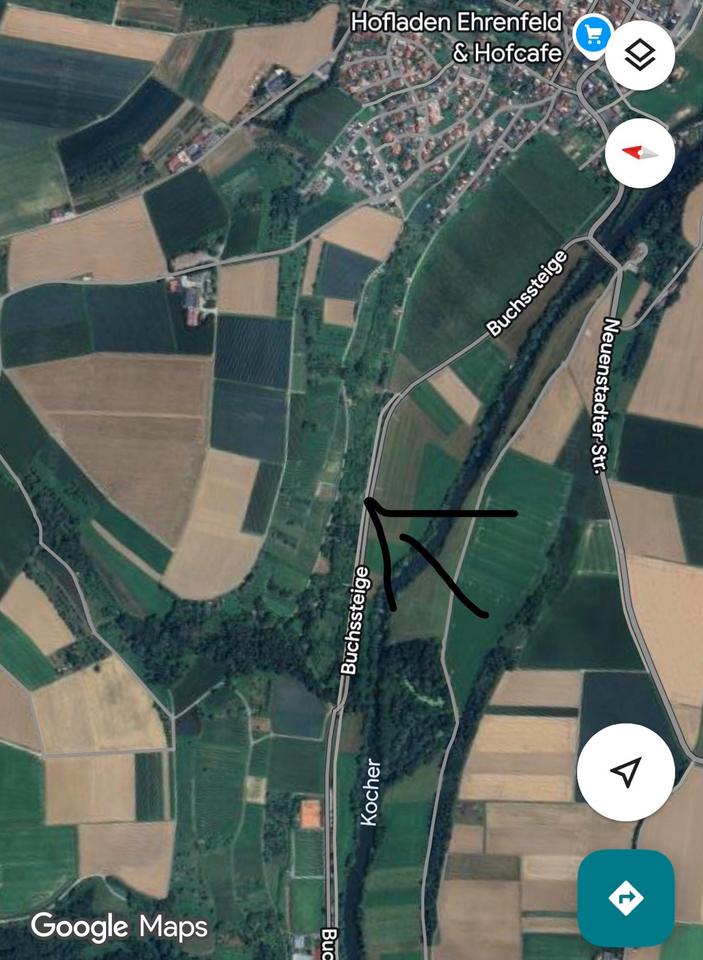
Task: Center the map on my location
Action: (x=626, y=772)
